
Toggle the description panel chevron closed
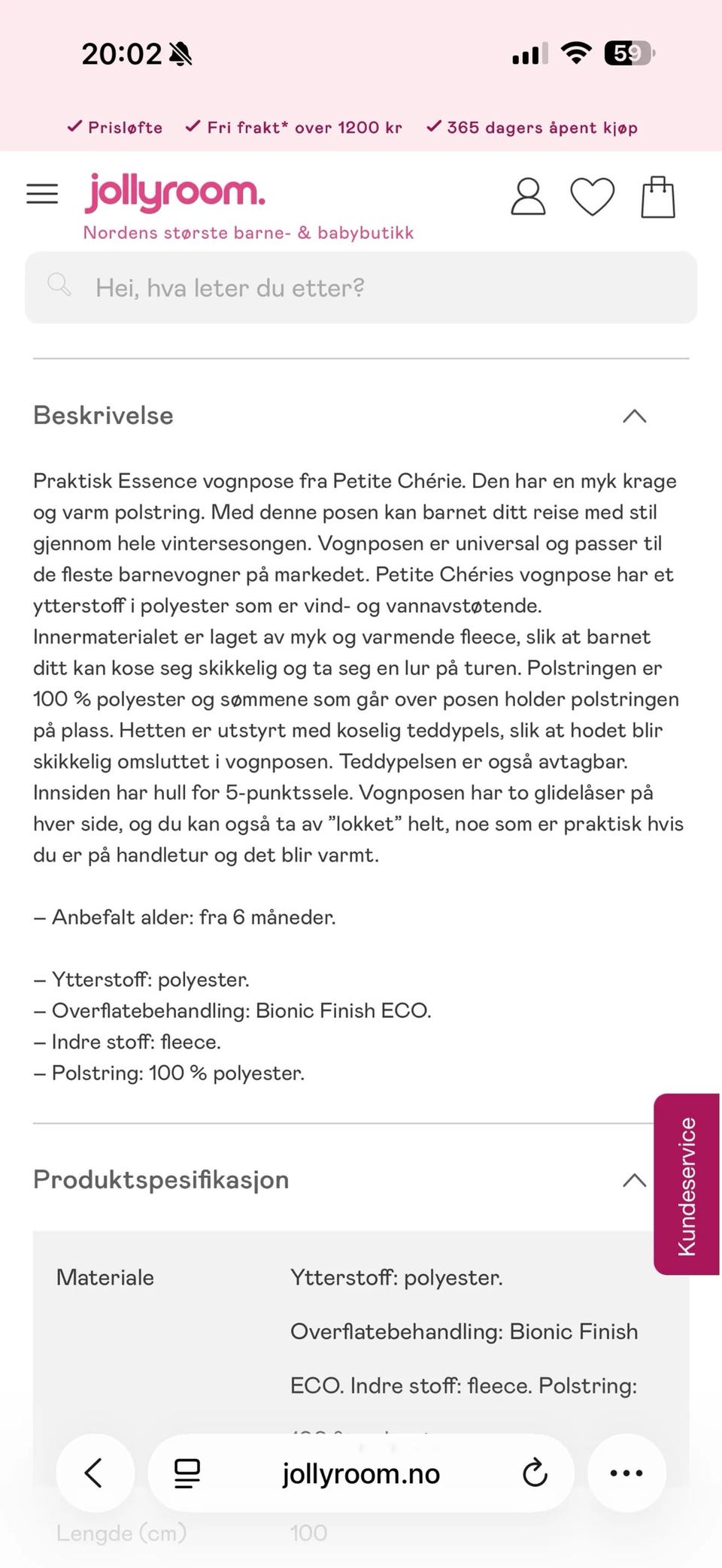point(635,416)
